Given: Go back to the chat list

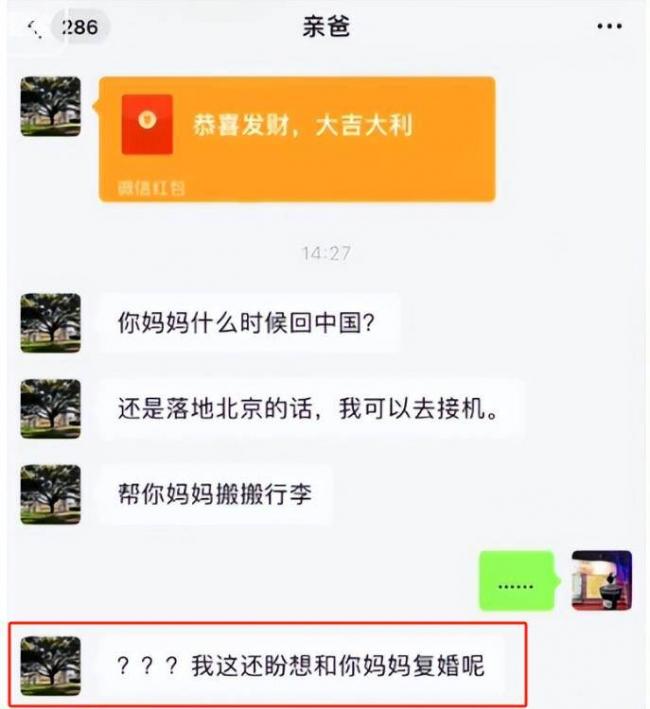Looking at the screenshot, I should pos(34,27).
